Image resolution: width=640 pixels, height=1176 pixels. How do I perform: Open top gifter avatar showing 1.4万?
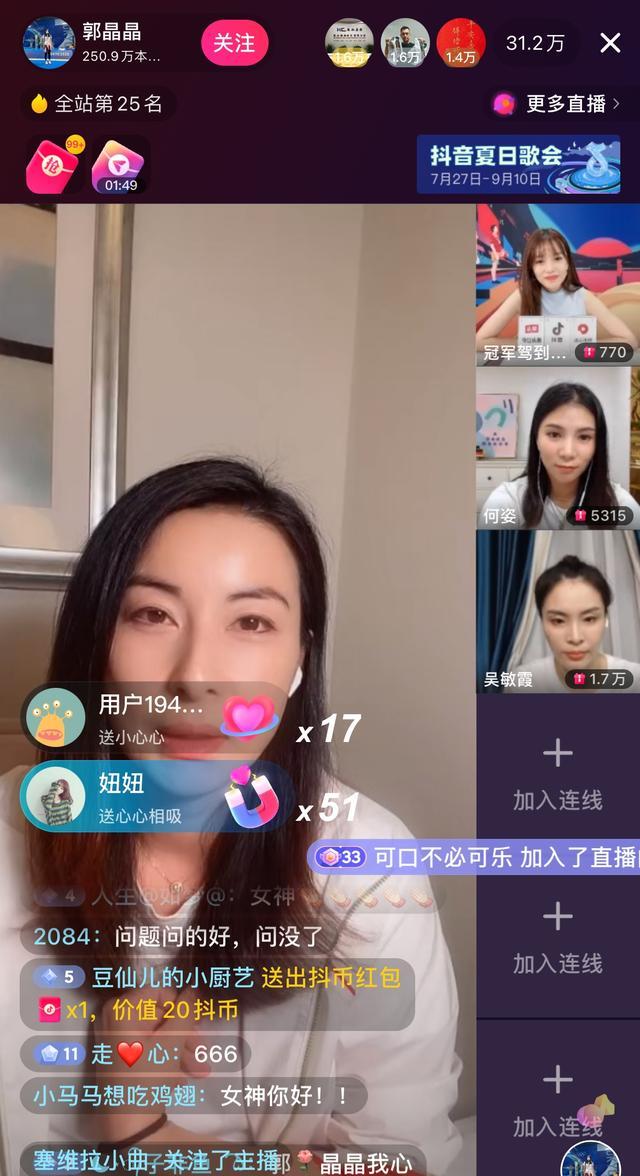click(461, 43)
